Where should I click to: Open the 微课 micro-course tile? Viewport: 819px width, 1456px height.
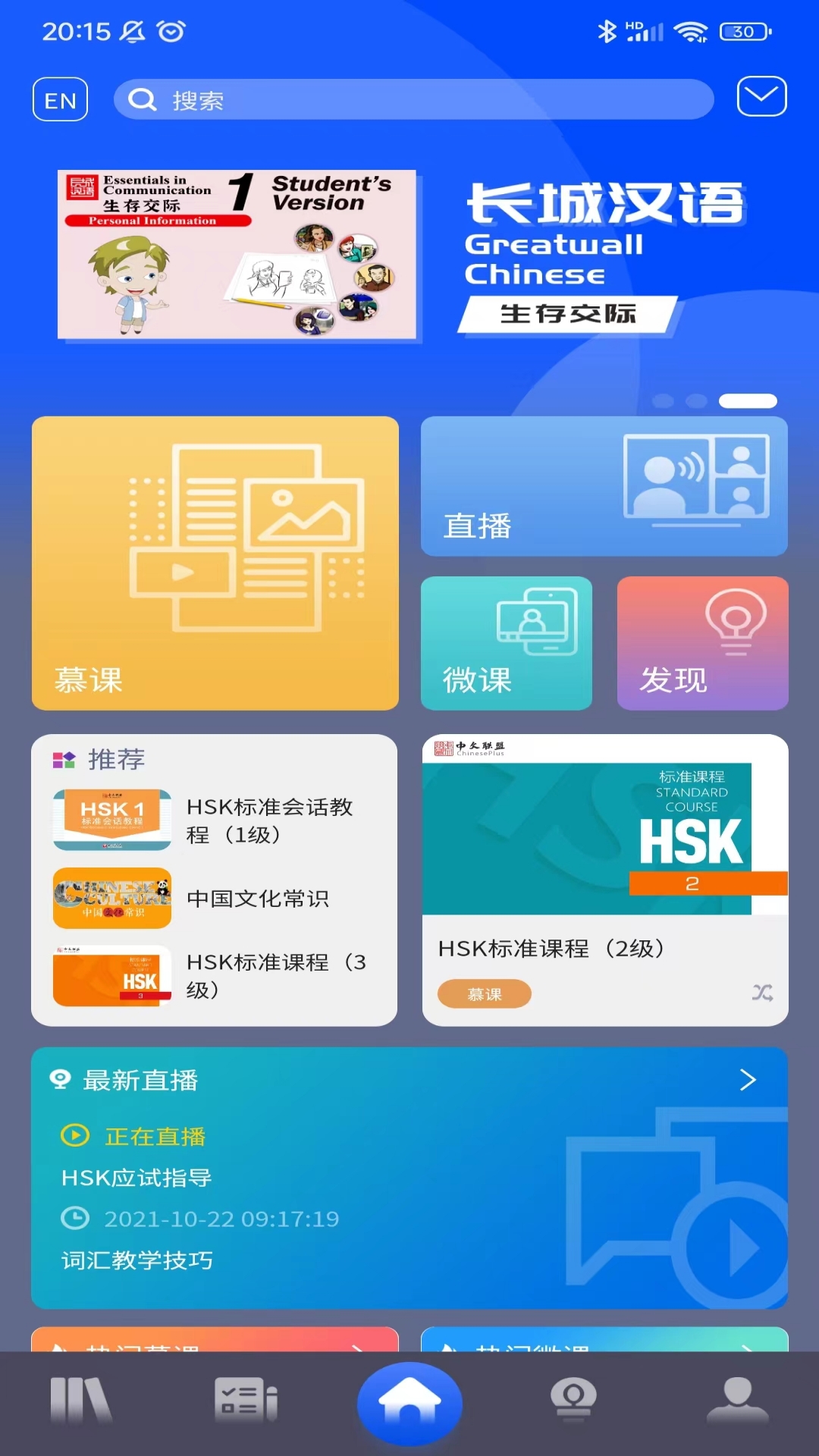(x=506, y=643)
